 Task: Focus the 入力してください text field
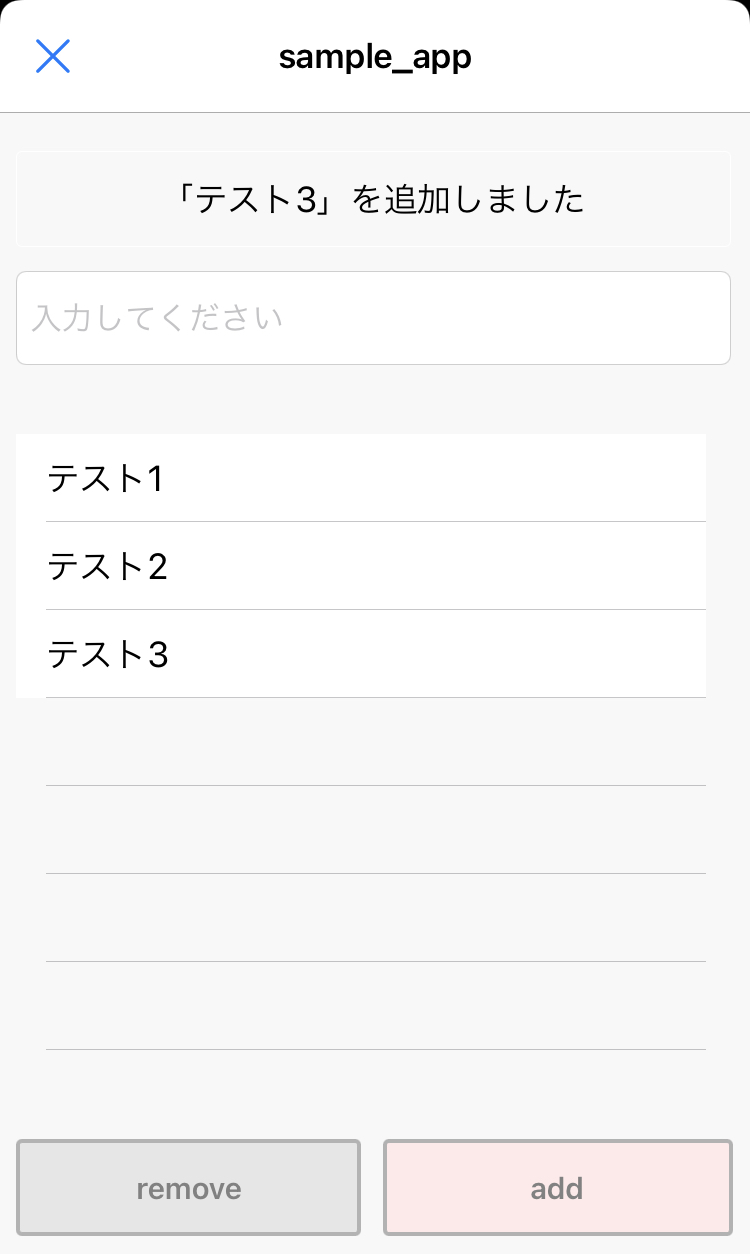pyautogui.click(x=373, y=318)
